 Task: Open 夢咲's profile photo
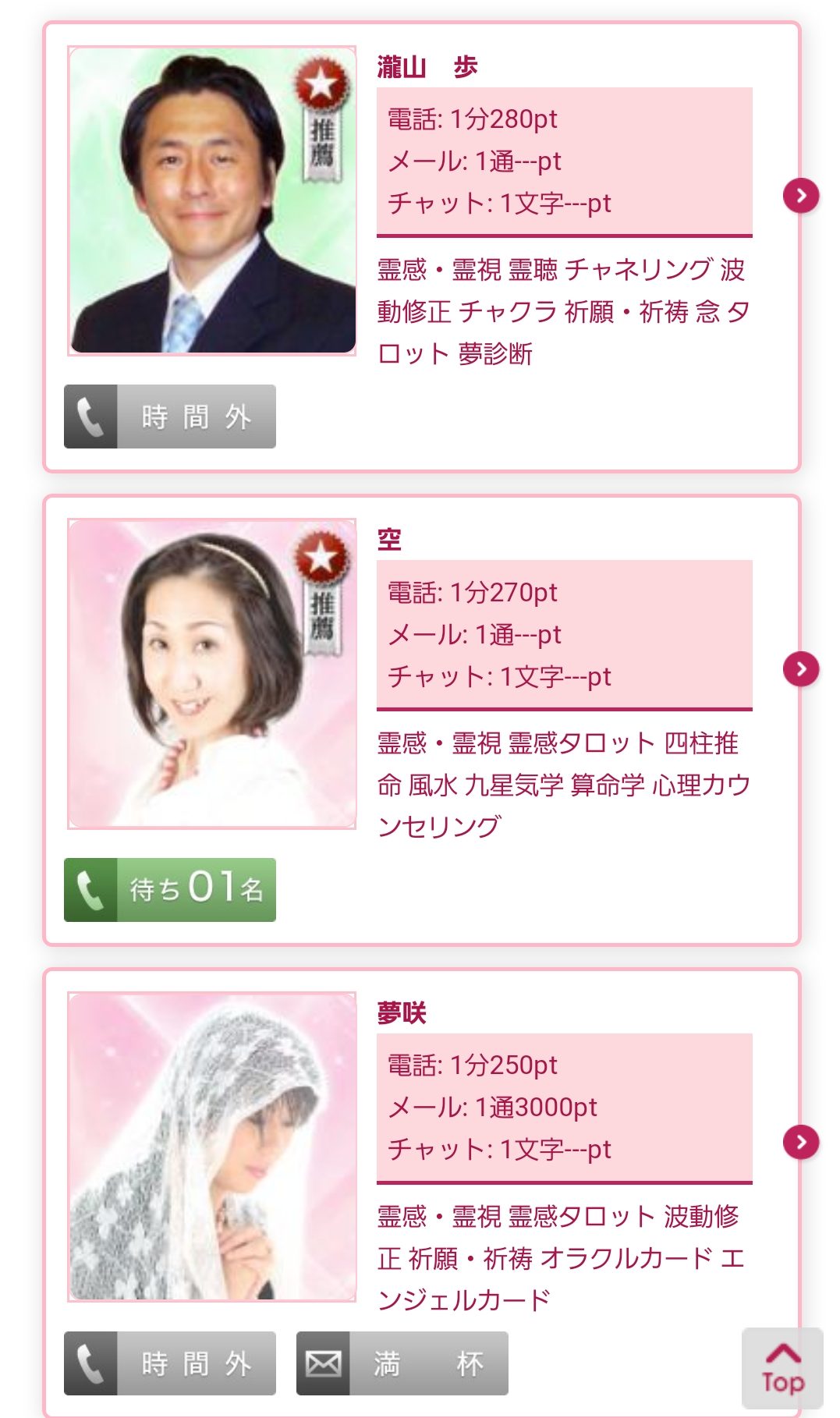click(212, 1147)
